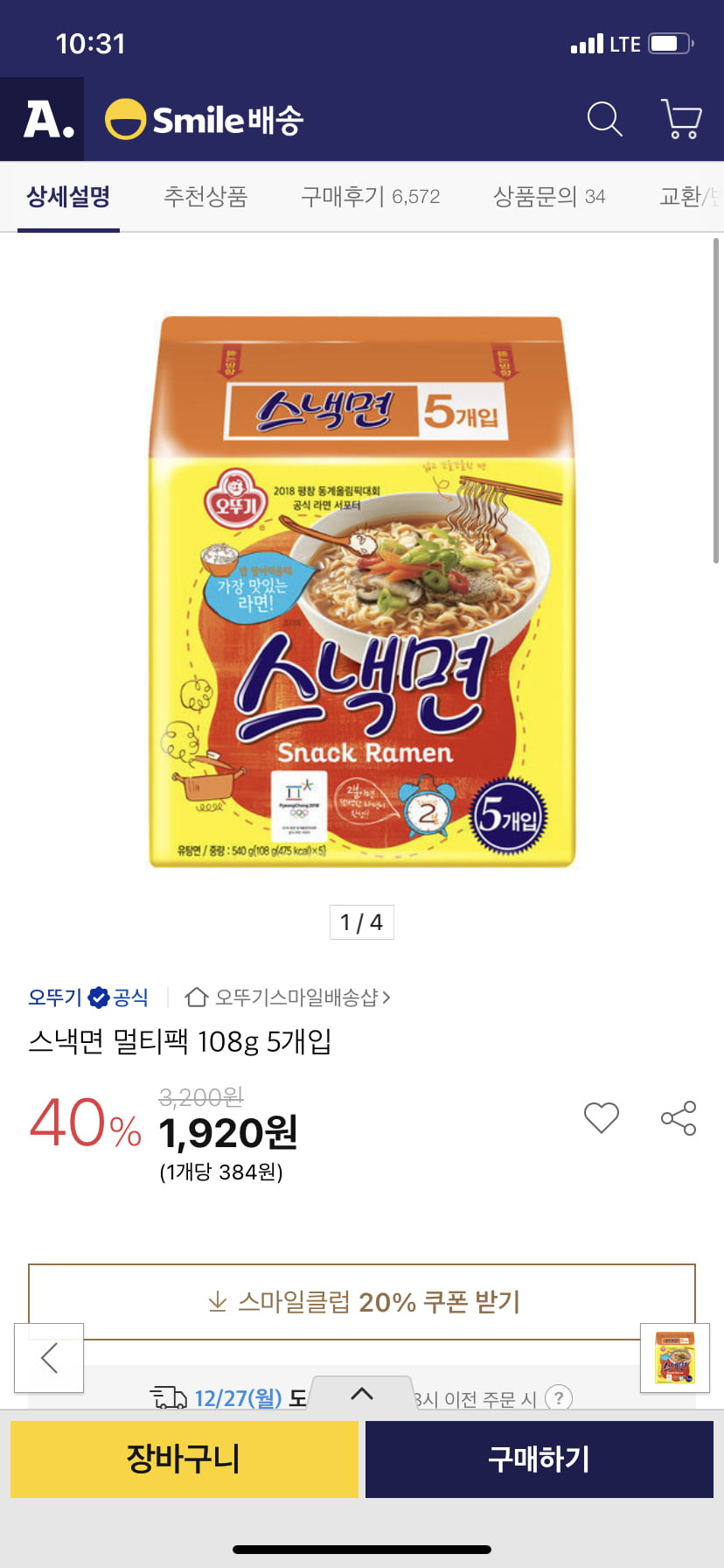This screenshot has height=1568, width=724.
Task: Open the delivery info question mark
Action: click(x=559, y=1397)
